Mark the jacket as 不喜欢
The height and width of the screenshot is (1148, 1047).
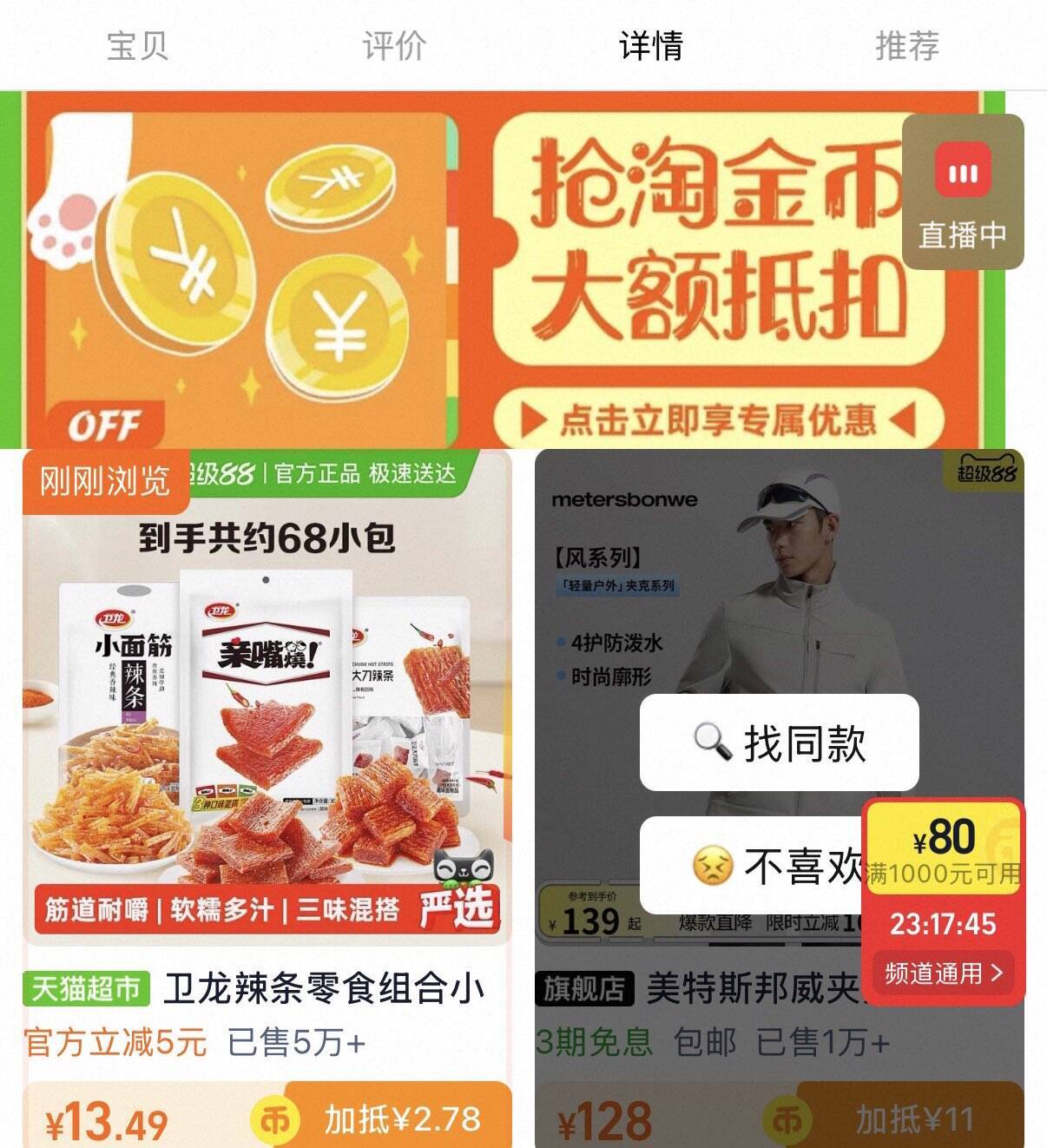[755, 865]
